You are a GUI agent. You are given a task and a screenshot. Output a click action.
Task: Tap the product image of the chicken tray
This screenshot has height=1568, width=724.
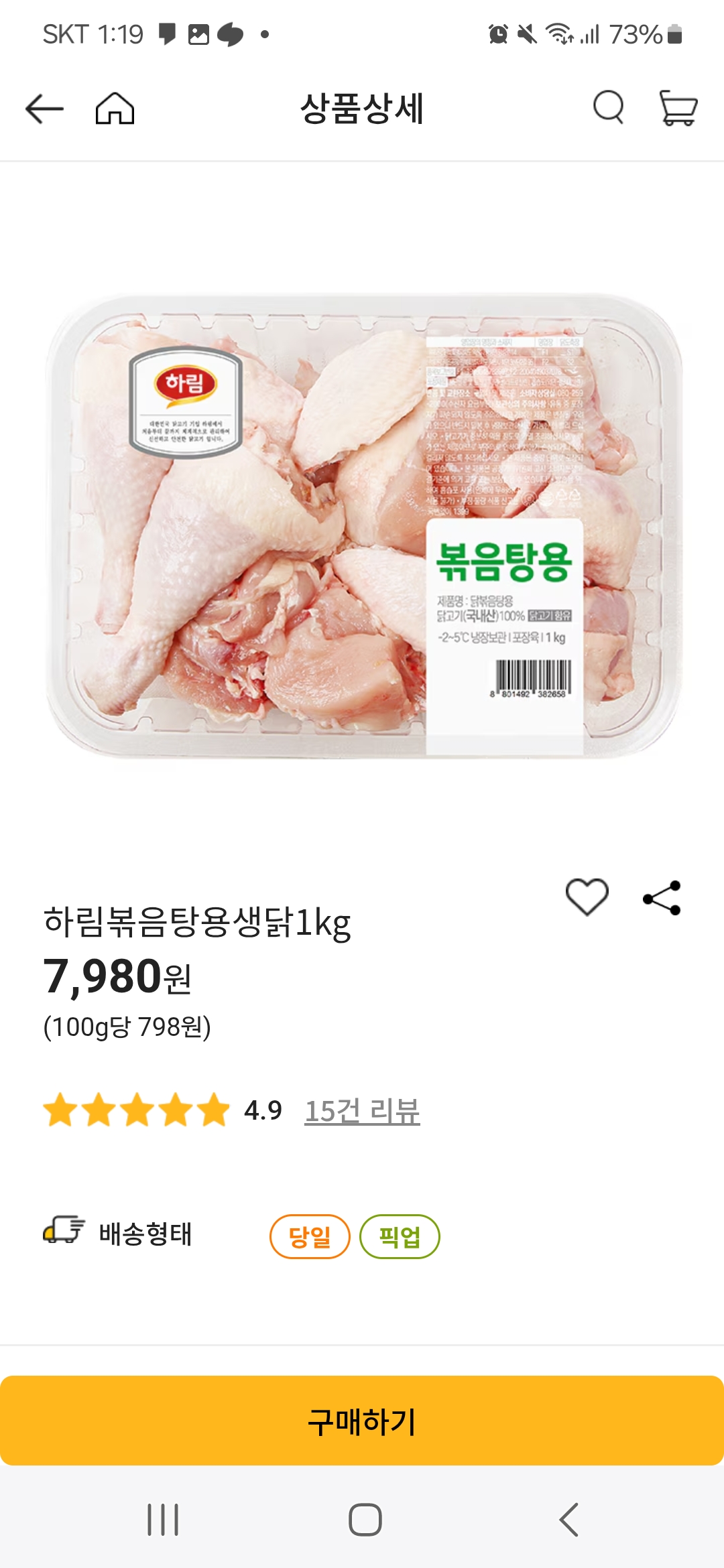tap(362, 529)
